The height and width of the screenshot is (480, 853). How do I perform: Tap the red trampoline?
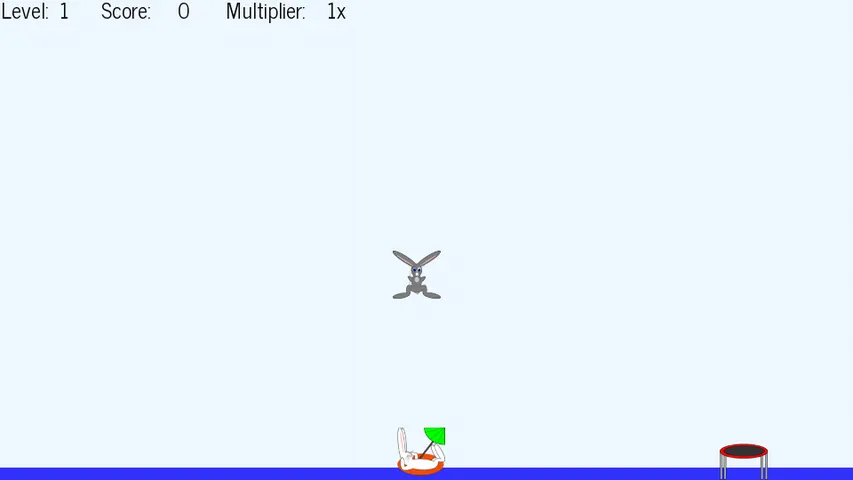[743, 454]
